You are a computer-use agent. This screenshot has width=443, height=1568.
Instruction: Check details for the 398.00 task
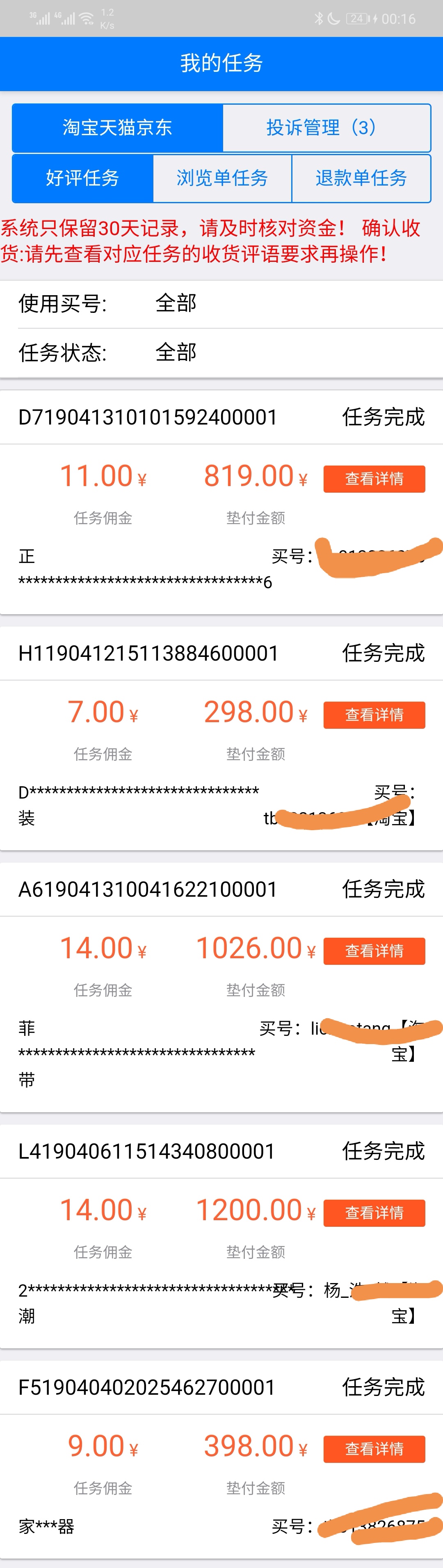pyautogui.click(x=374, y=1449)
